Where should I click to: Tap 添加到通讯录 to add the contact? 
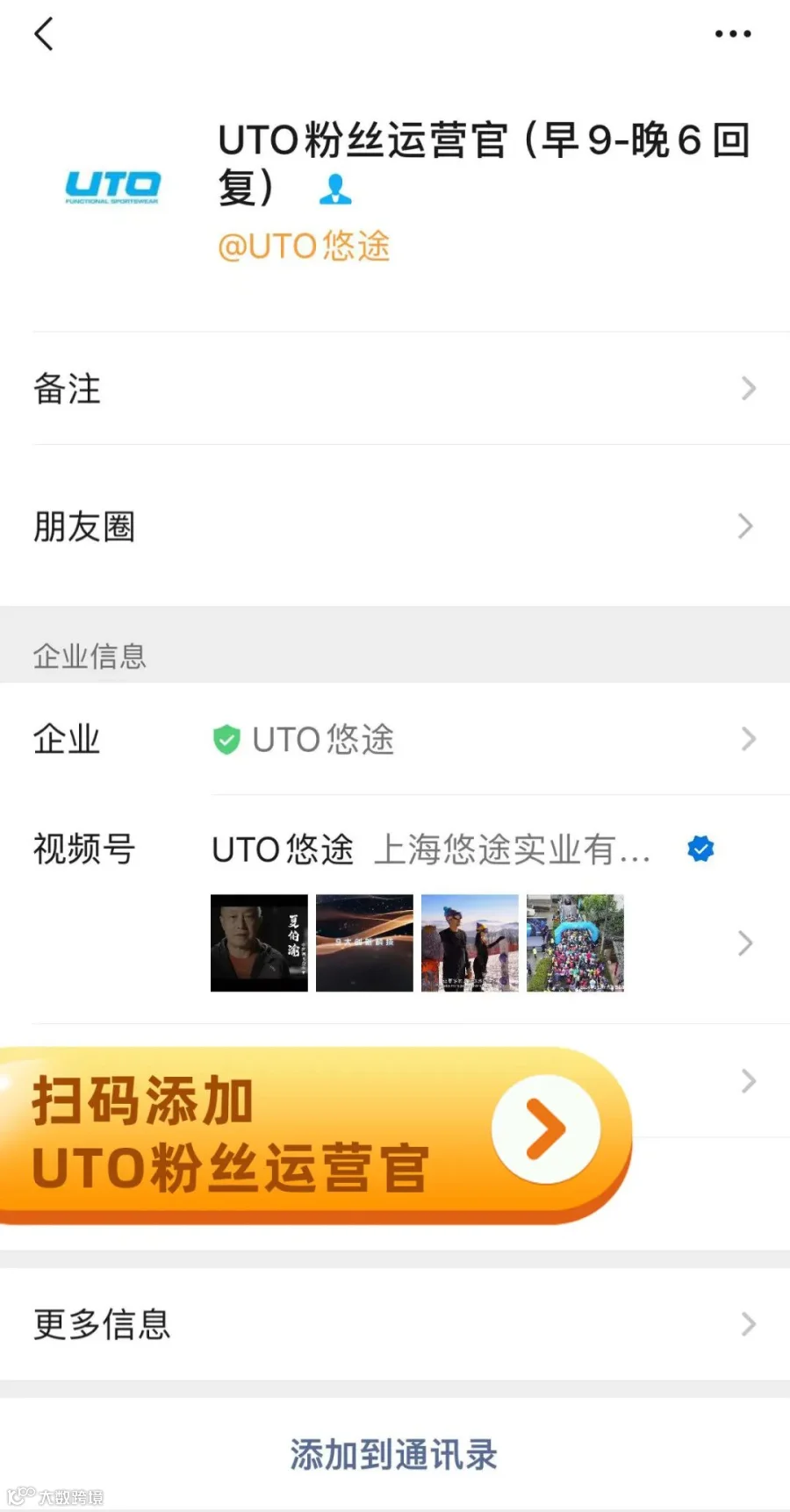pos(394,1454)
